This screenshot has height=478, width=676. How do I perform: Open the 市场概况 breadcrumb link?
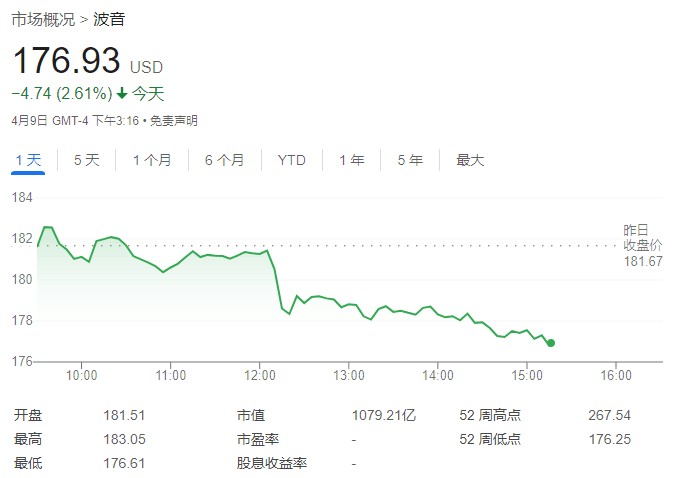43,19
